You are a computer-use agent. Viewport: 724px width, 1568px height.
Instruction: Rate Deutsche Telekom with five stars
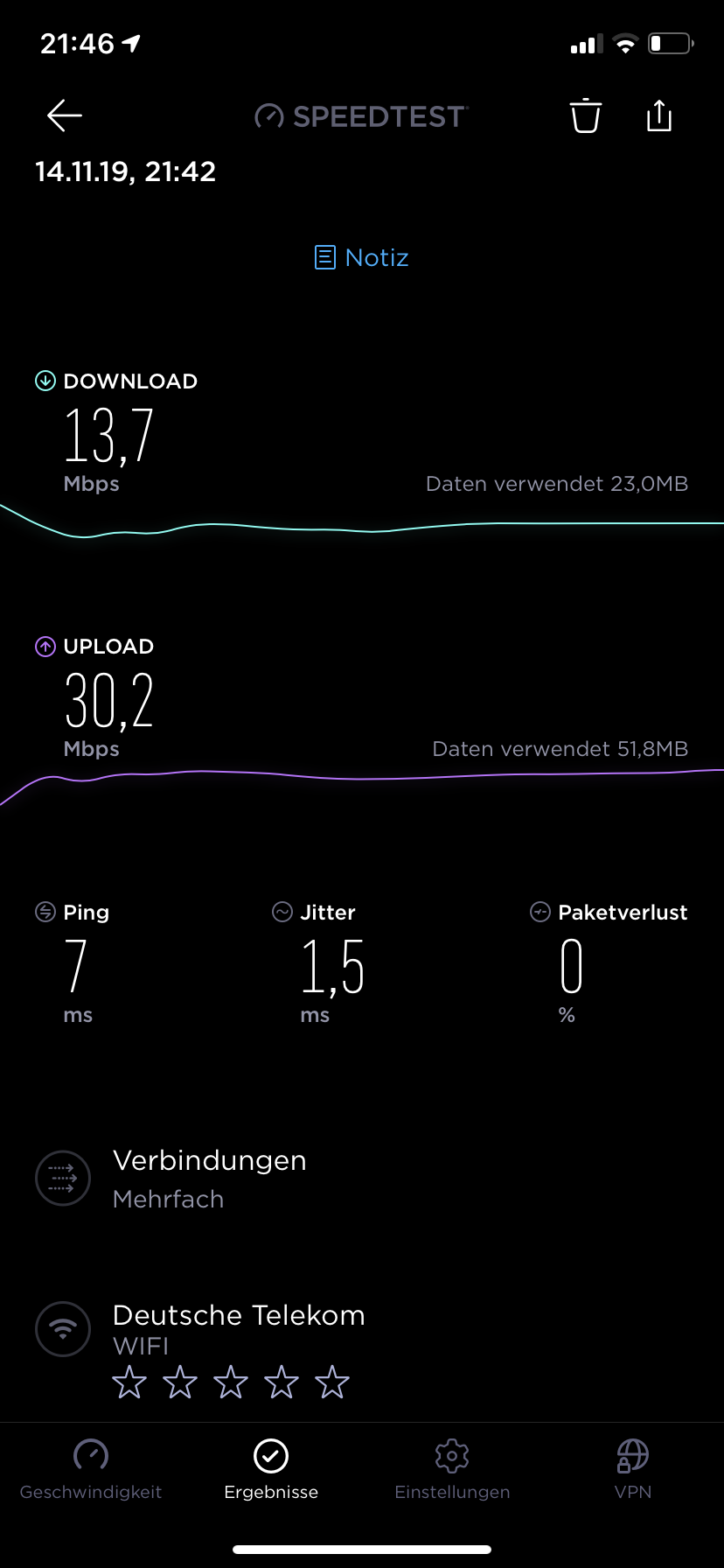click(x=332, y=1382)
